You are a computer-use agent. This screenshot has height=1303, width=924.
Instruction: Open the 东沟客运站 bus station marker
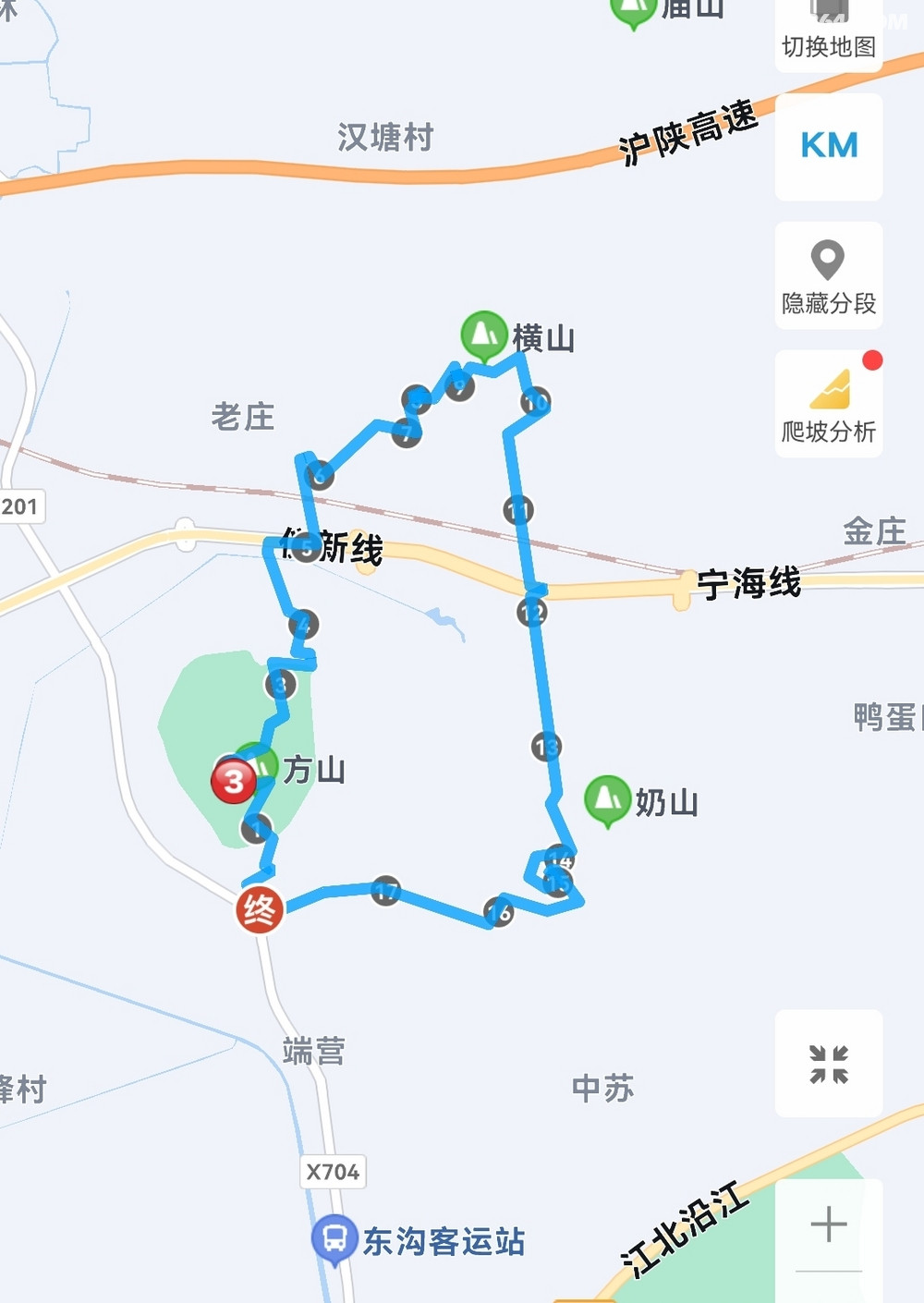334,1239
